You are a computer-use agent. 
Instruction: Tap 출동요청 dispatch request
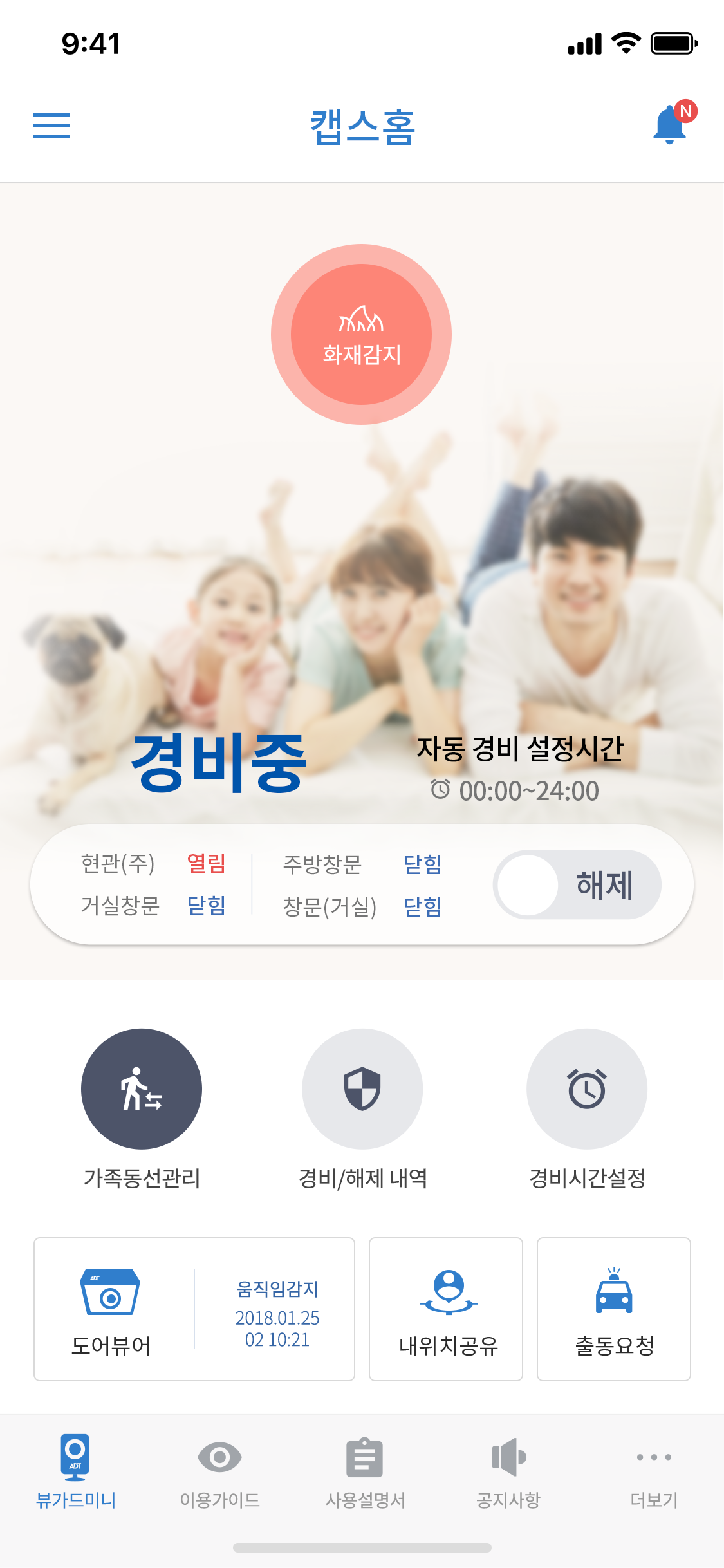[613, 1309]
